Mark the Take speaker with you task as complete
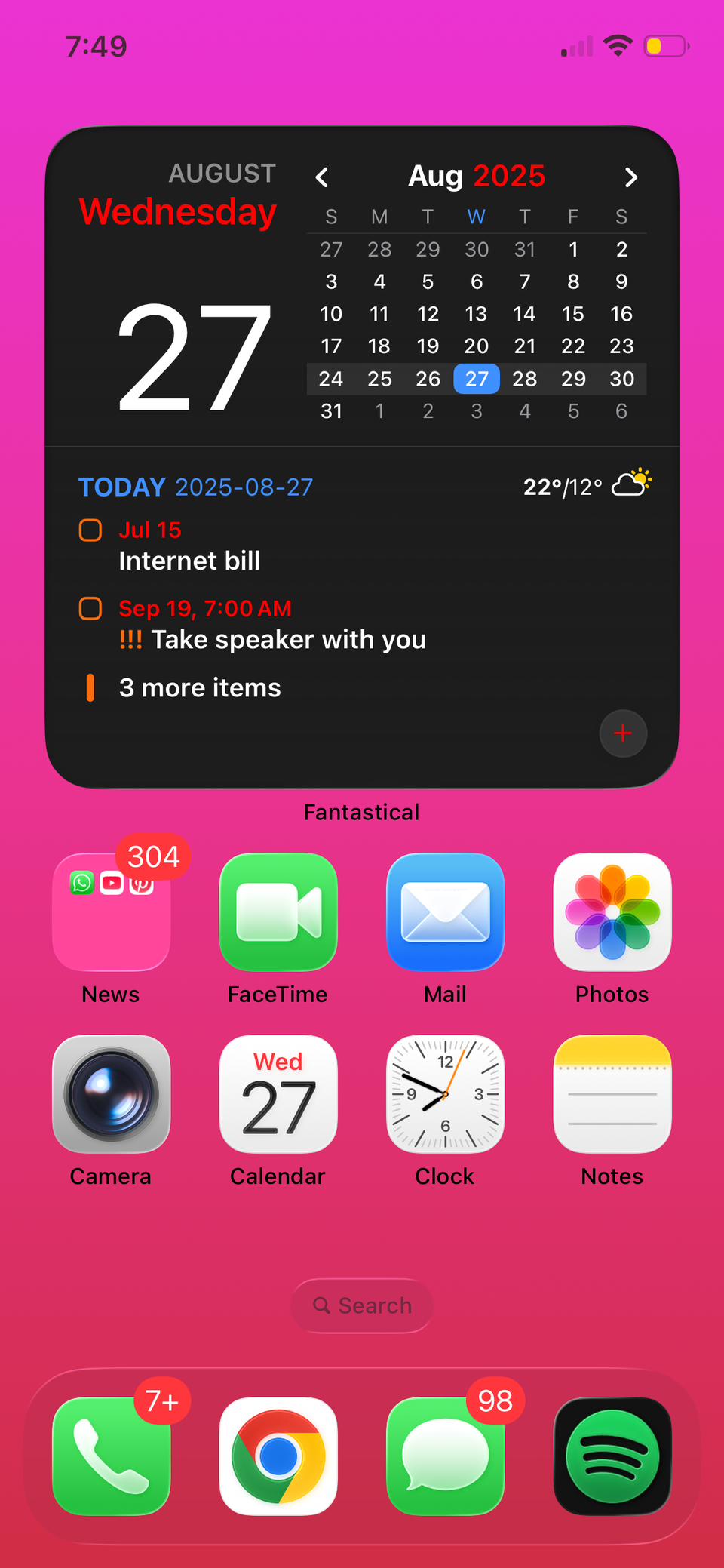Image resolution: width=724 pixels, height=1568 pixels. pos(90,608)
